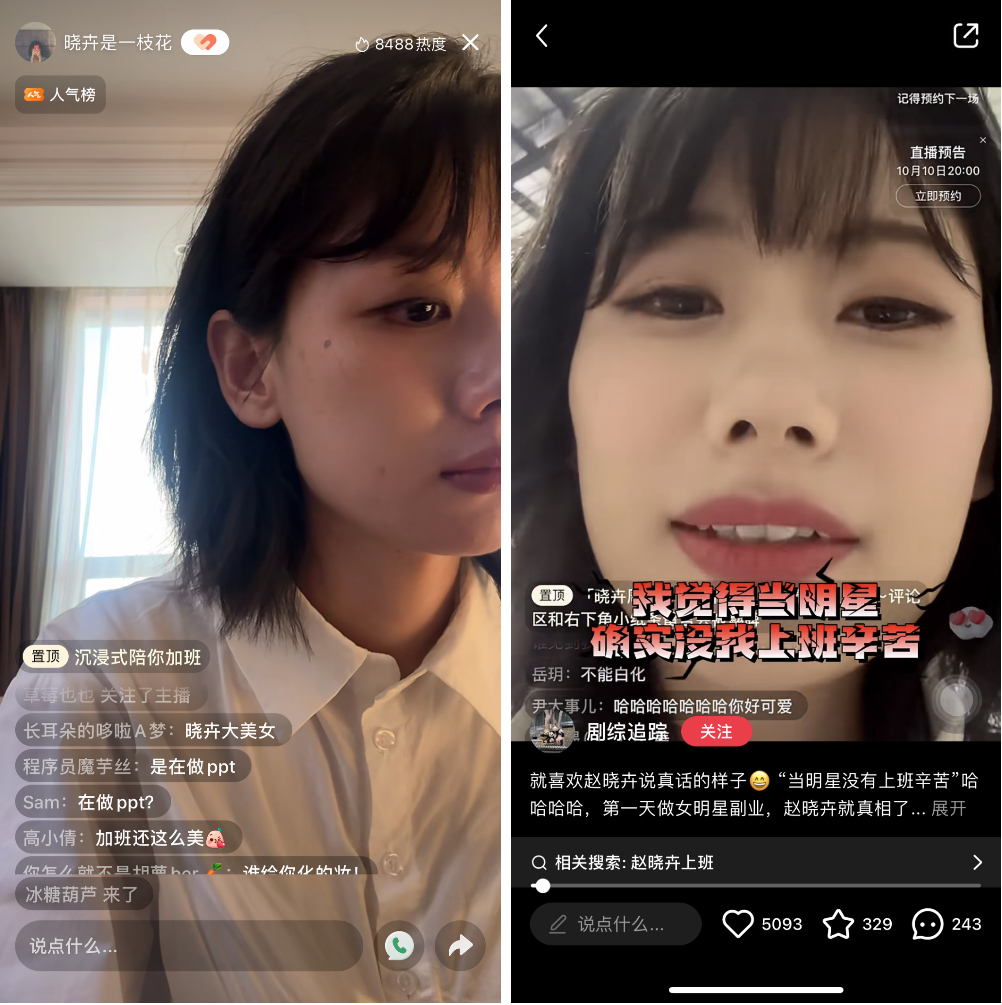Open the 243 comments bubble
Image resolution: width=1002 pixels, height=1005 pixels.
(928, 924)
